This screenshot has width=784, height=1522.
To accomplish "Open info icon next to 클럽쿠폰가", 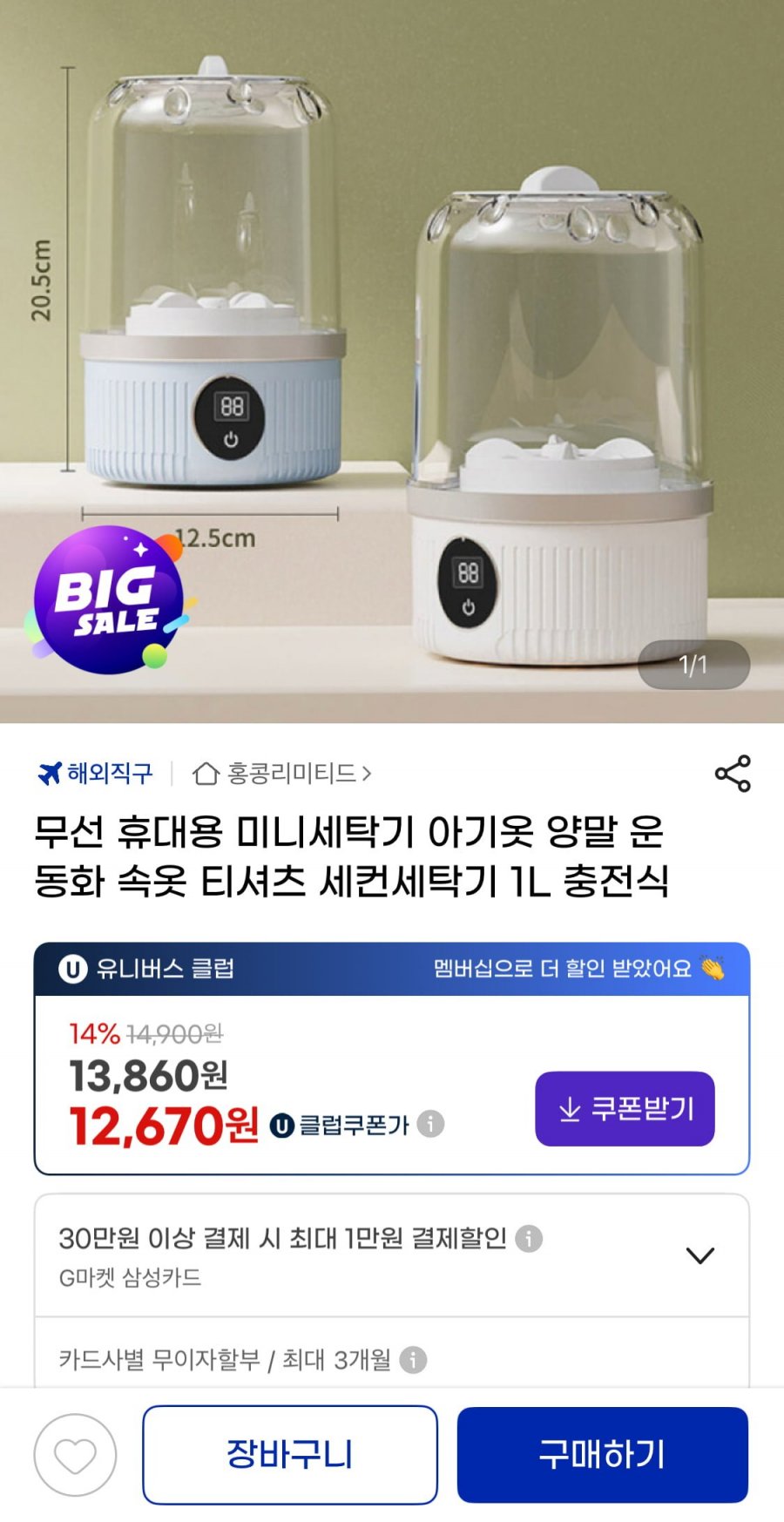I will click(430, 1124).
